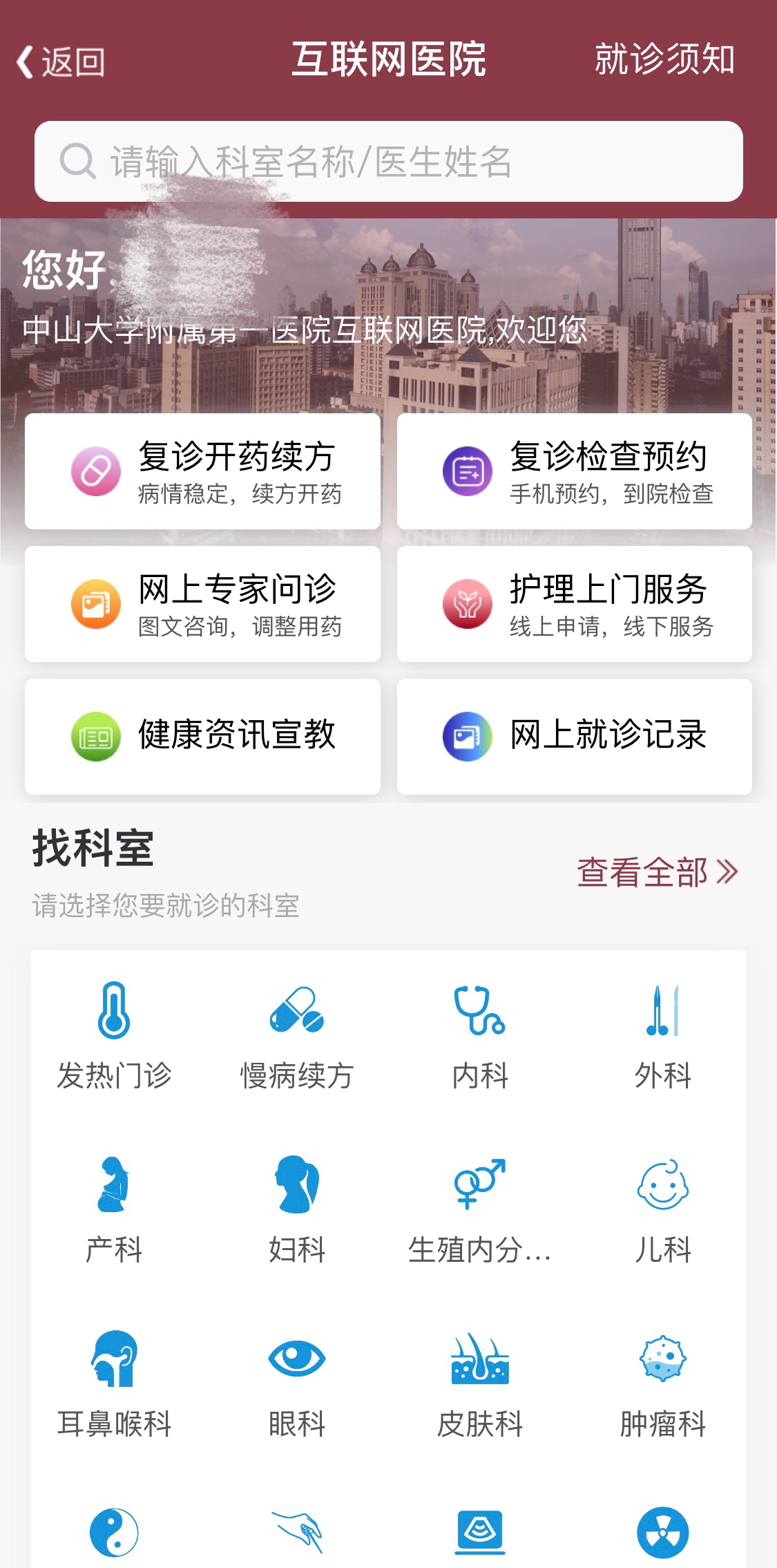Select 妇科 department

coord(297,1209)
